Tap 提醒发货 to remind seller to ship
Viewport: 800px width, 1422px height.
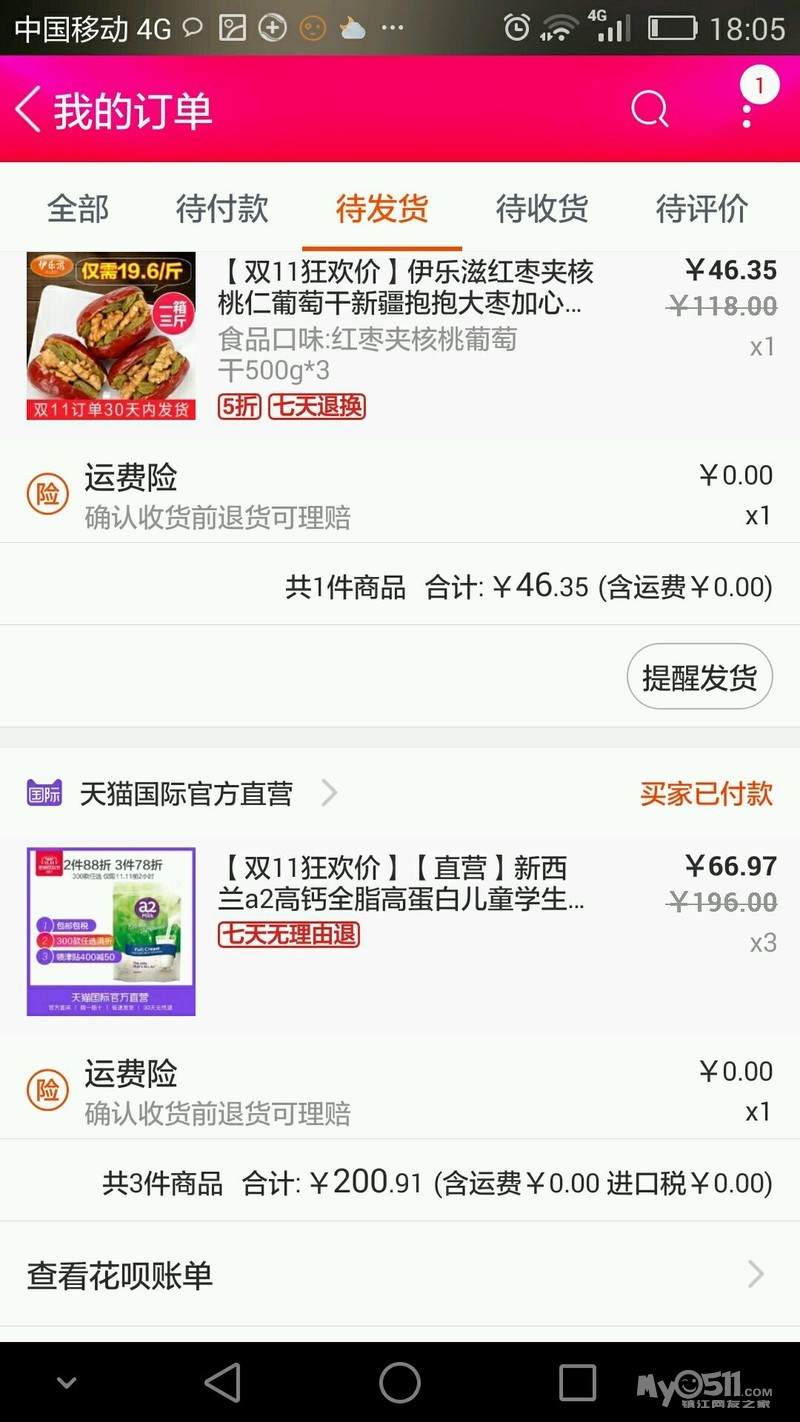coord(699,677)
